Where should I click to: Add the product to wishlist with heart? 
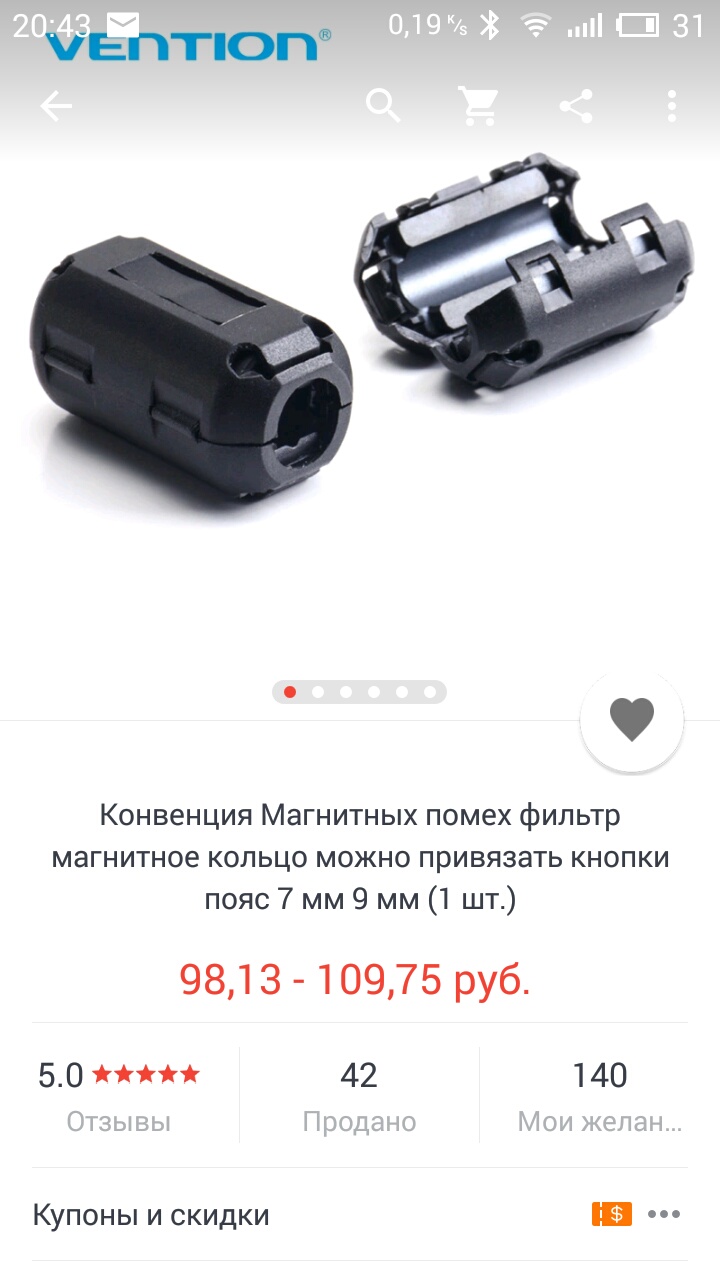(x=632, y=719)
